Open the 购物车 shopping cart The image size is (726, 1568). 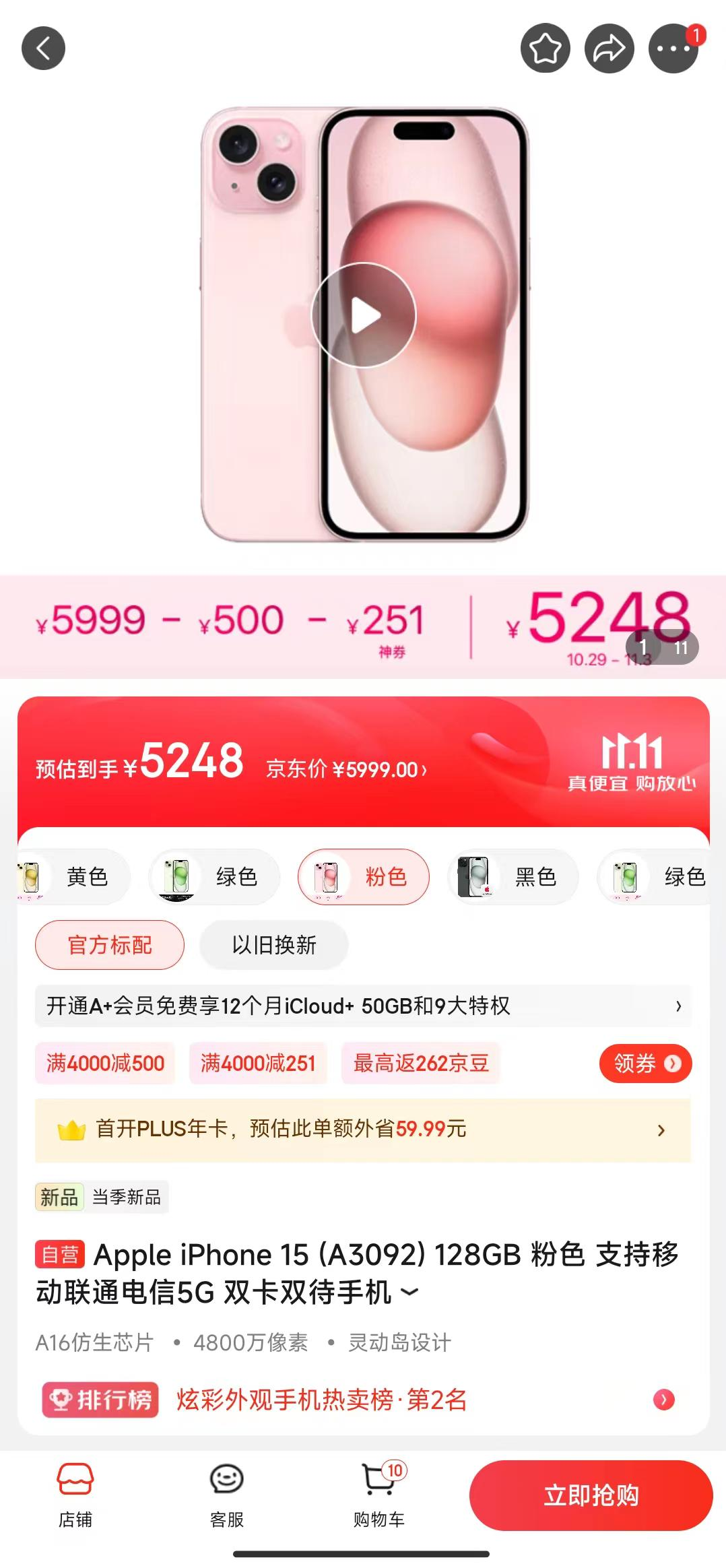point(379,1494)
